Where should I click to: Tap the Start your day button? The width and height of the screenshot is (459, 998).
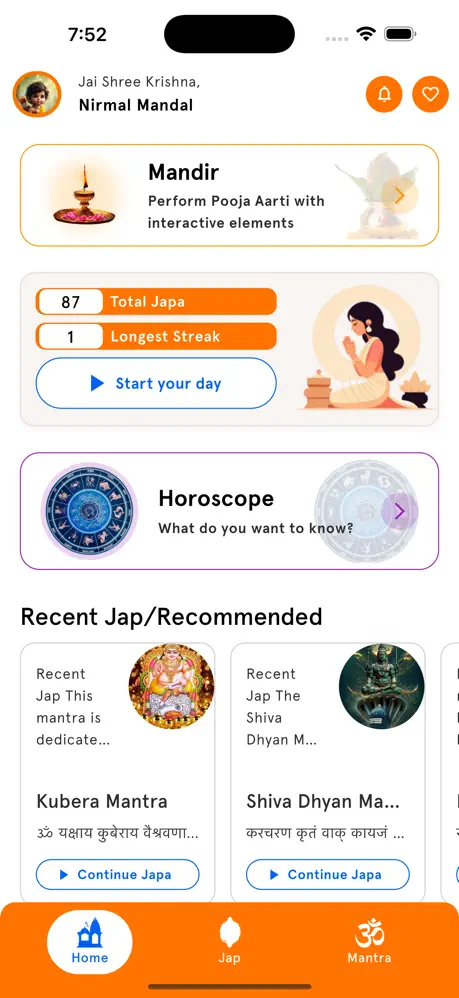(156, 383)
